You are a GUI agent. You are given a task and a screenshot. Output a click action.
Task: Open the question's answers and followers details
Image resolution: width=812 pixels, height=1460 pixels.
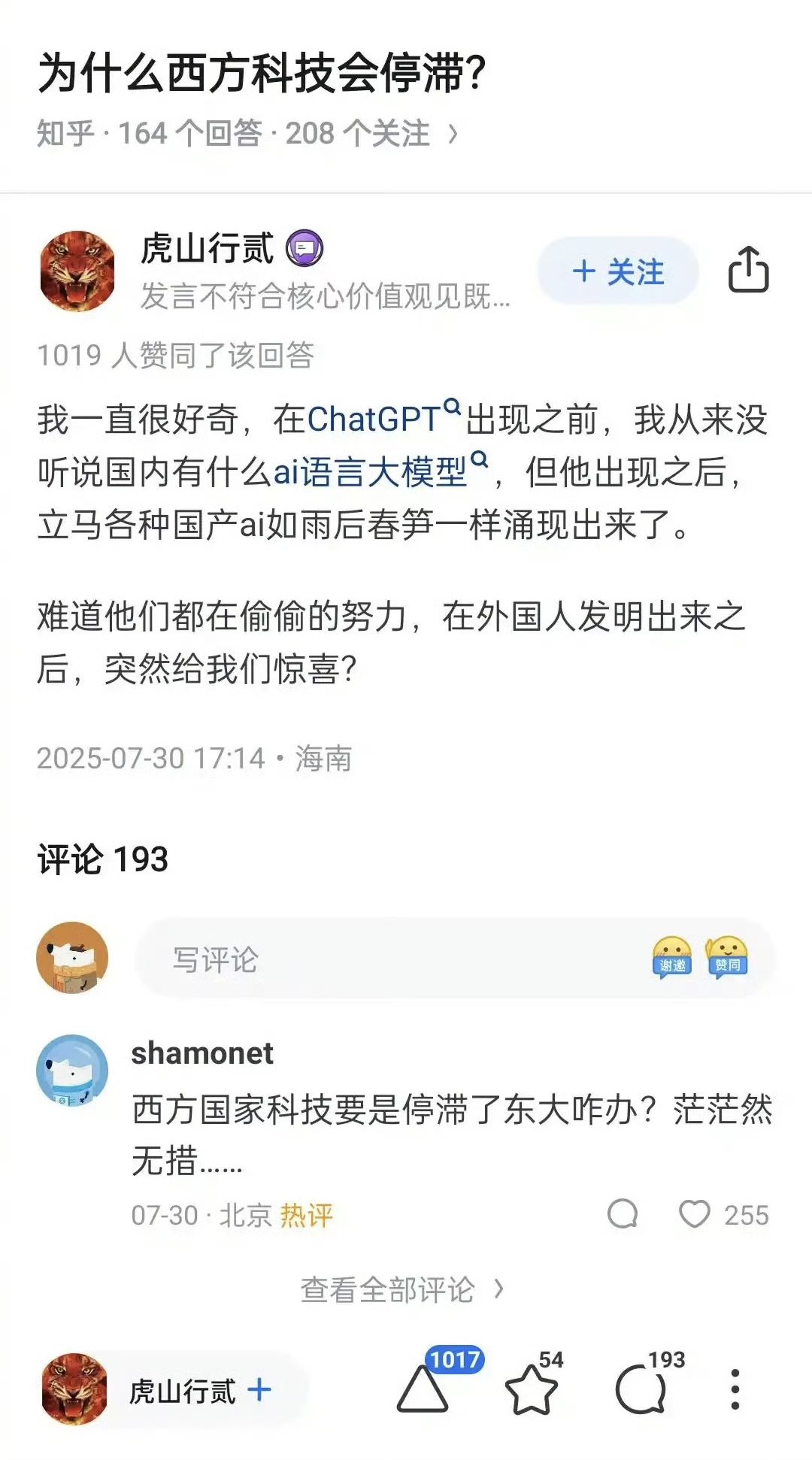(248, 134)
